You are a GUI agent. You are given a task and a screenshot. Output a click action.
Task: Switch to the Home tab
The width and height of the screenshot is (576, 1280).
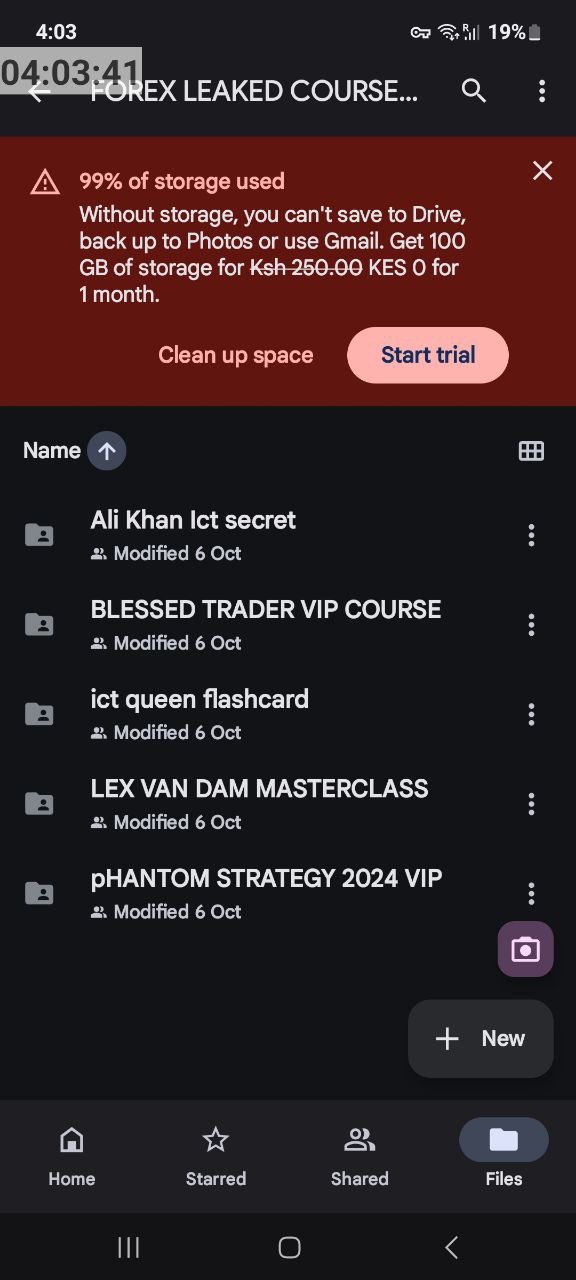click(72, 1156)
